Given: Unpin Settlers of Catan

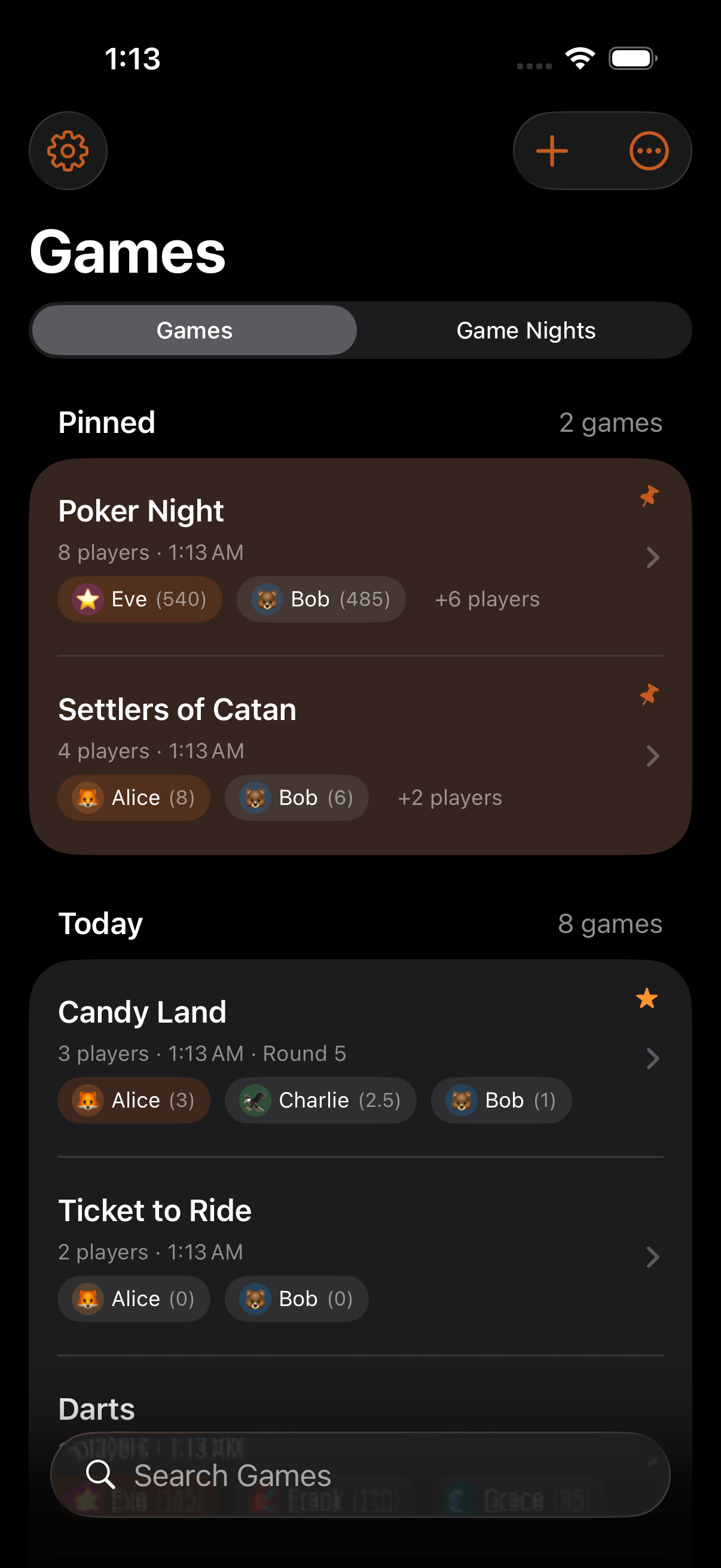Looking at the screenshot, I should coord(649,695).
